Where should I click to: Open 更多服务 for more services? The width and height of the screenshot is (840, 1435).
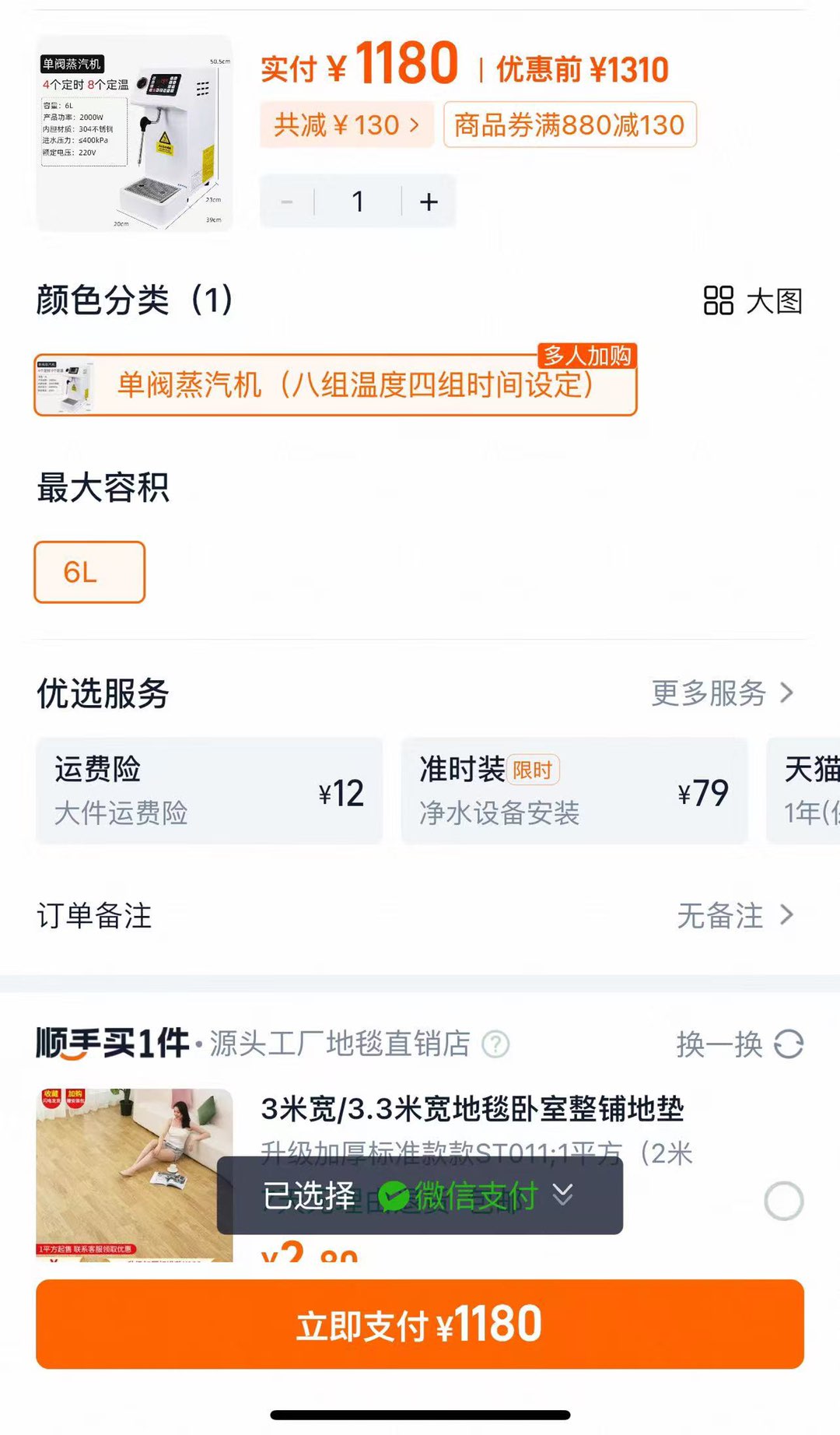click(722, 693)
